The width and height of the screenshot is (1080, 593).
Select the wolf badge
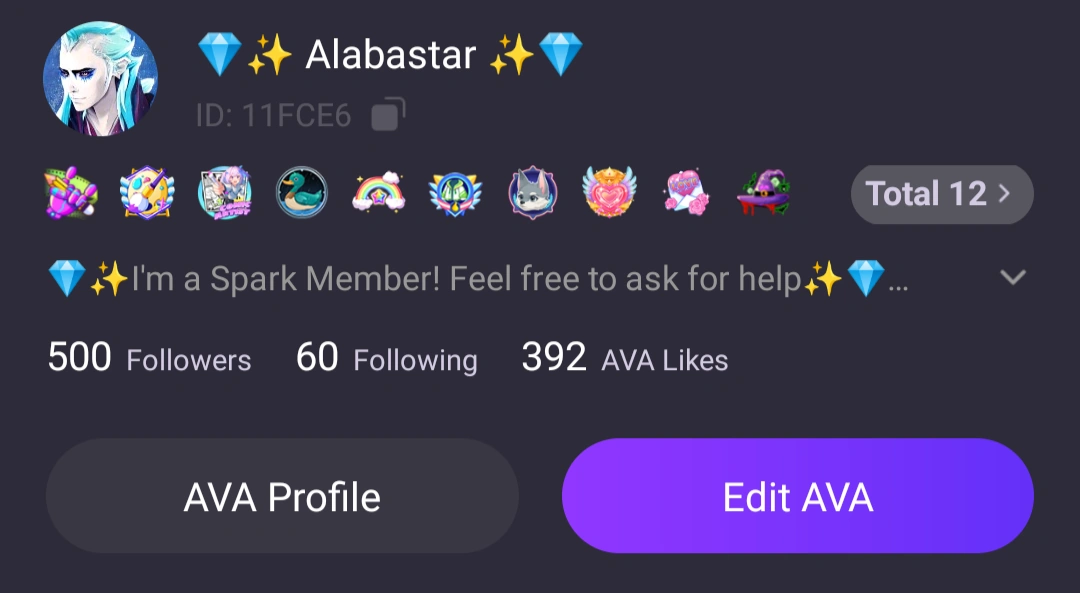click(x=533, y=192)
